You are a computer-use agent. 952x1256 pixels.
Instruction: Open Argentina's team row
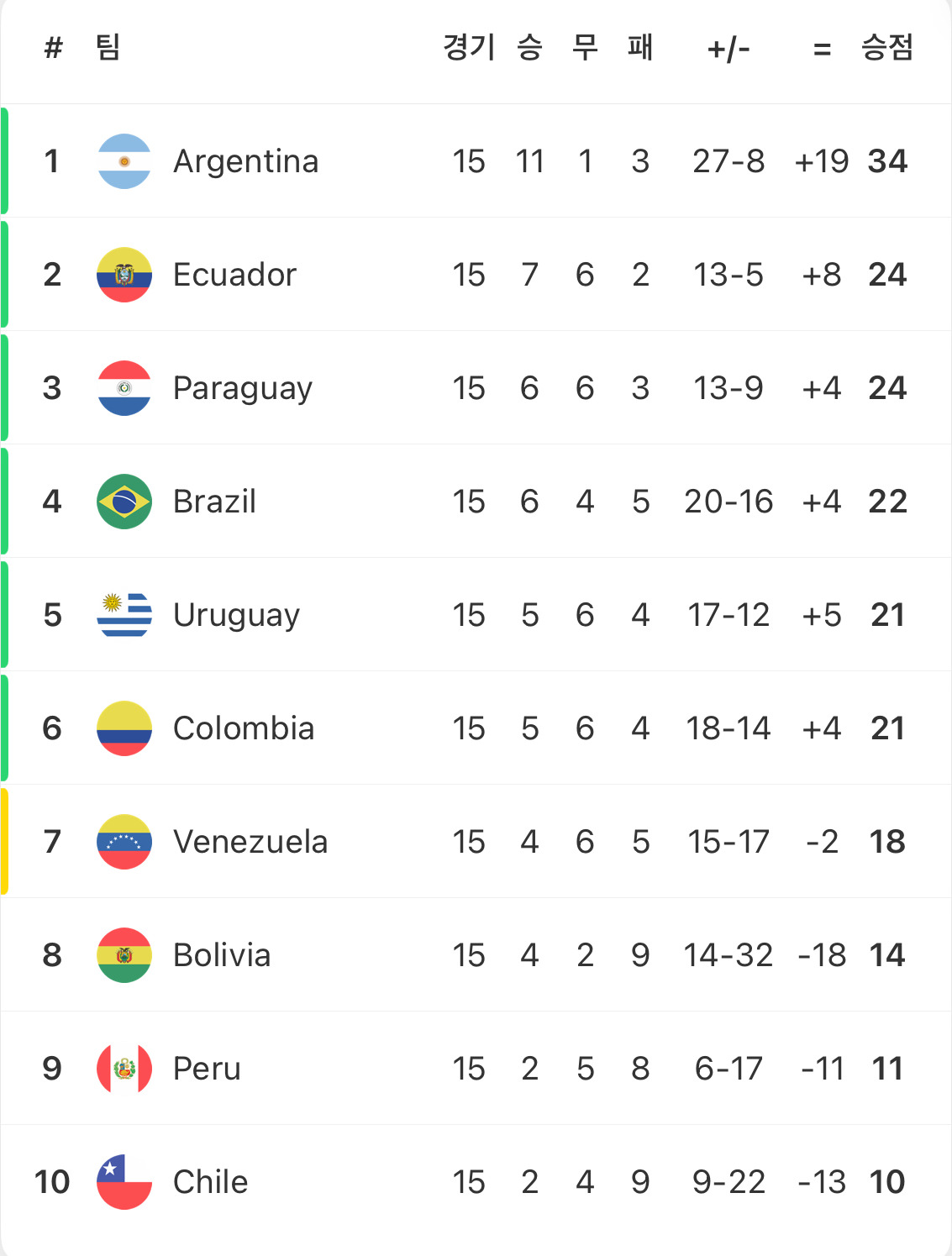point(476,160)
